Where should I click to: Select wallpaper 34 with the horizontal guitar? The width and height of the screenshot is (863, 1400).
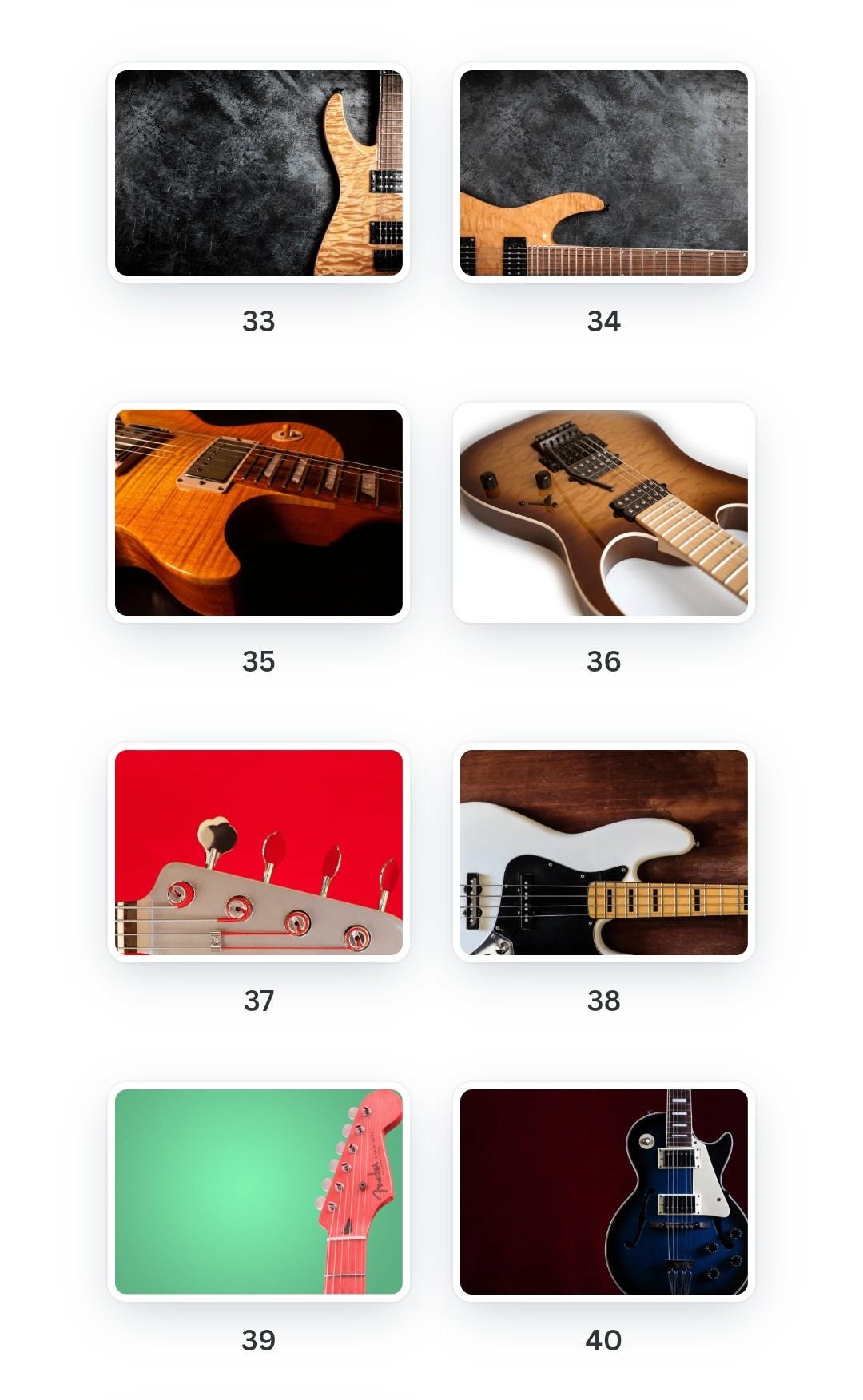tap(603, 173)
